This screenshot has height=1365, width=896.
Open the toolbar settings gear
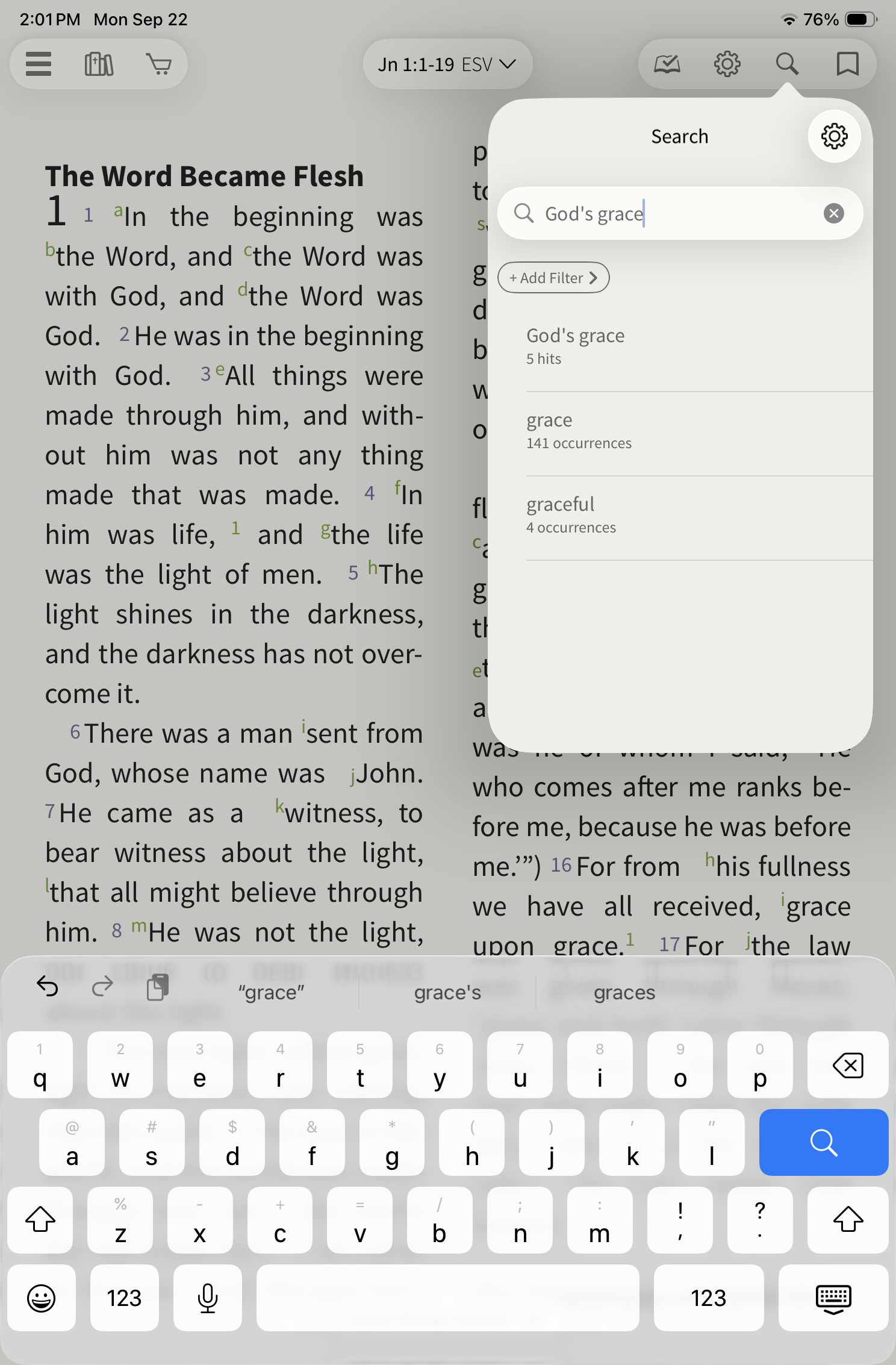(727, 64)
